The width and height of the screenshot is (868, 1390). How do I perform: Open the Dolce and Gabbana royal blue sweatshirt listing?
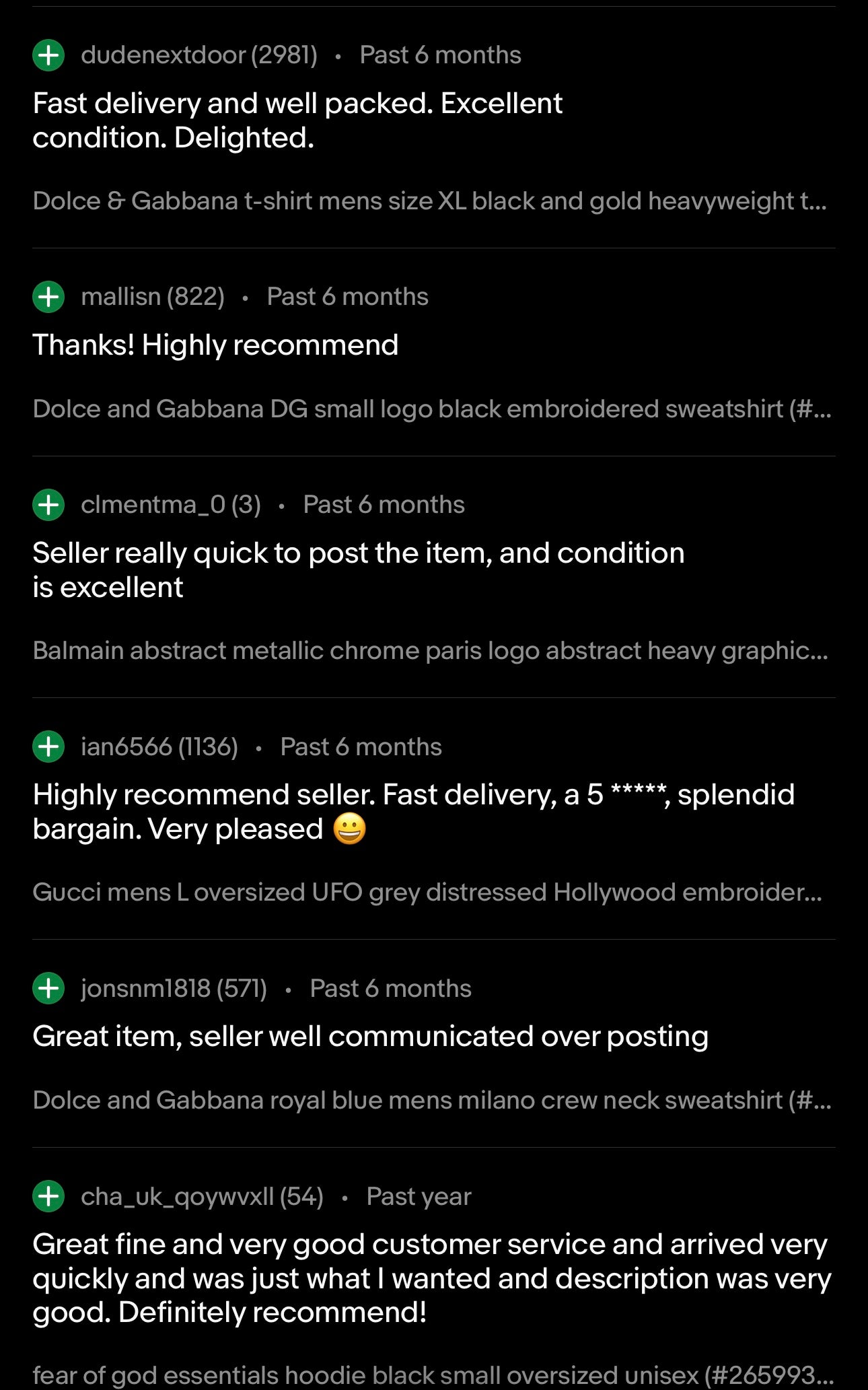pos(431,1101)
